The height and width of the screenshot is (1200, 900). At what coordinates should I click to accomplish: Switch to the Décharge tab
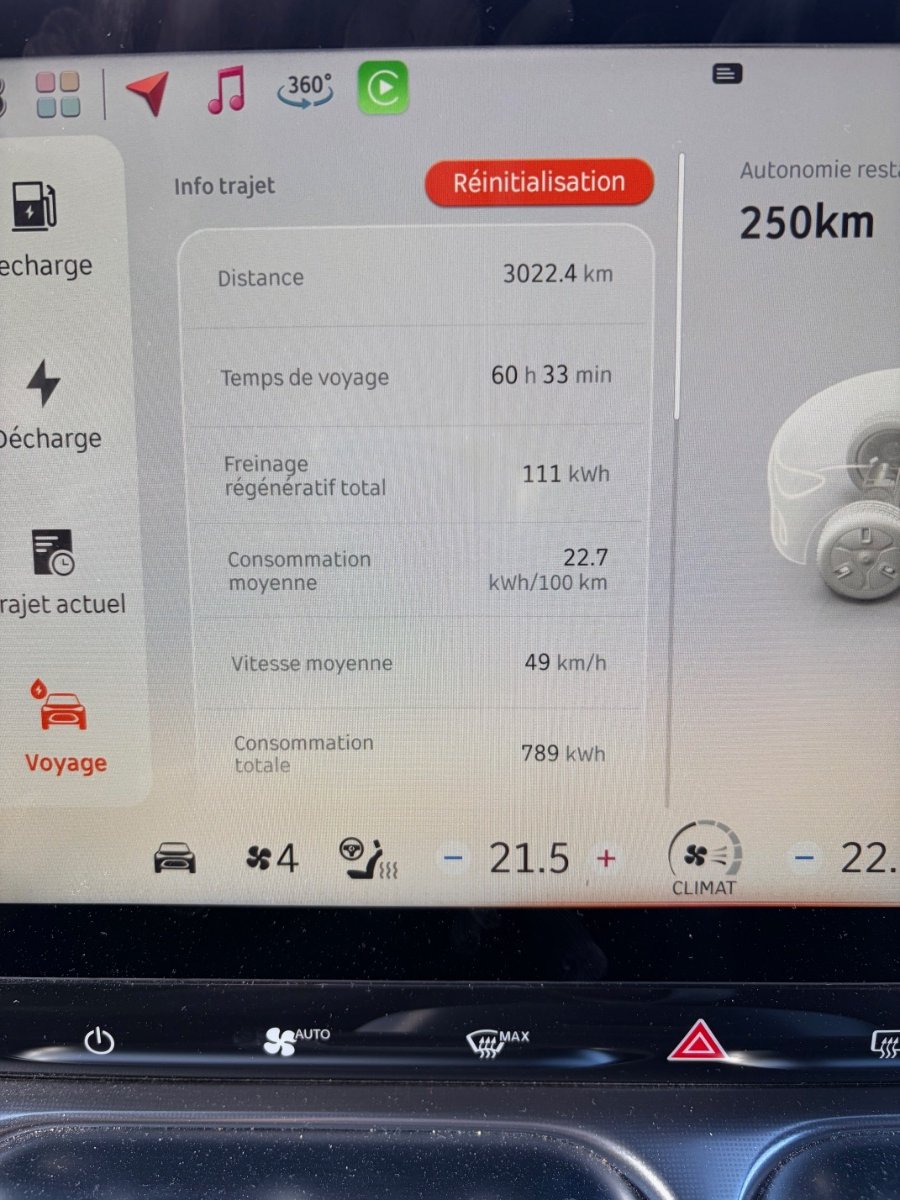(x=47, y=405)
